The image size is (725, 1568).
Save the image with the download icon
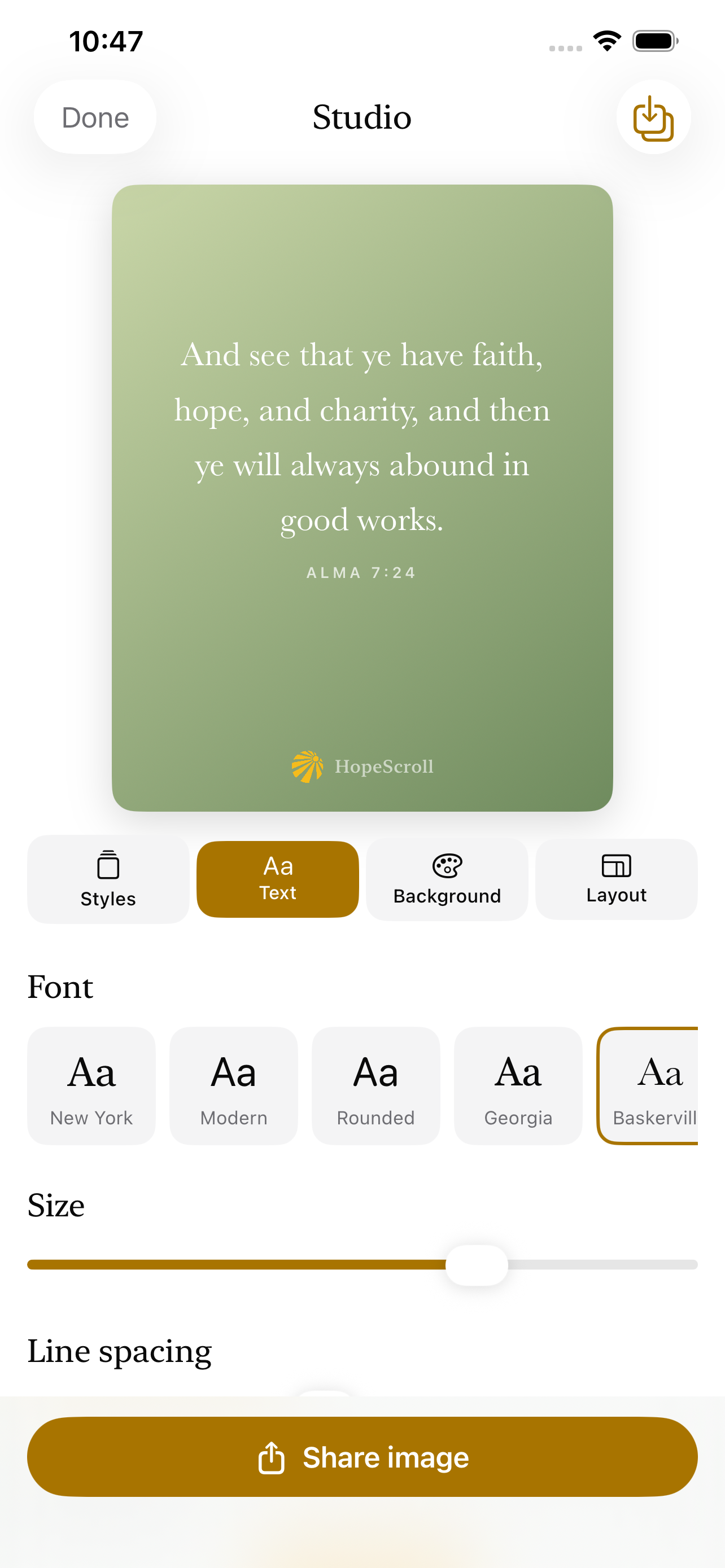pyautogui.click(x=653, y=117)
